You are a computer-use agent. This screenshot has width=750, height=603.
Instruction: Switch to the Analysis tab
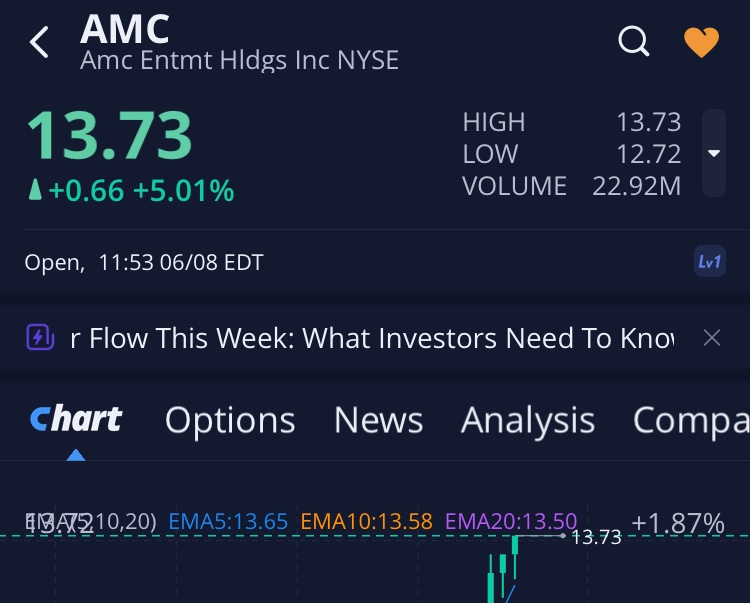pyautogui.click(x=527, y=421)
